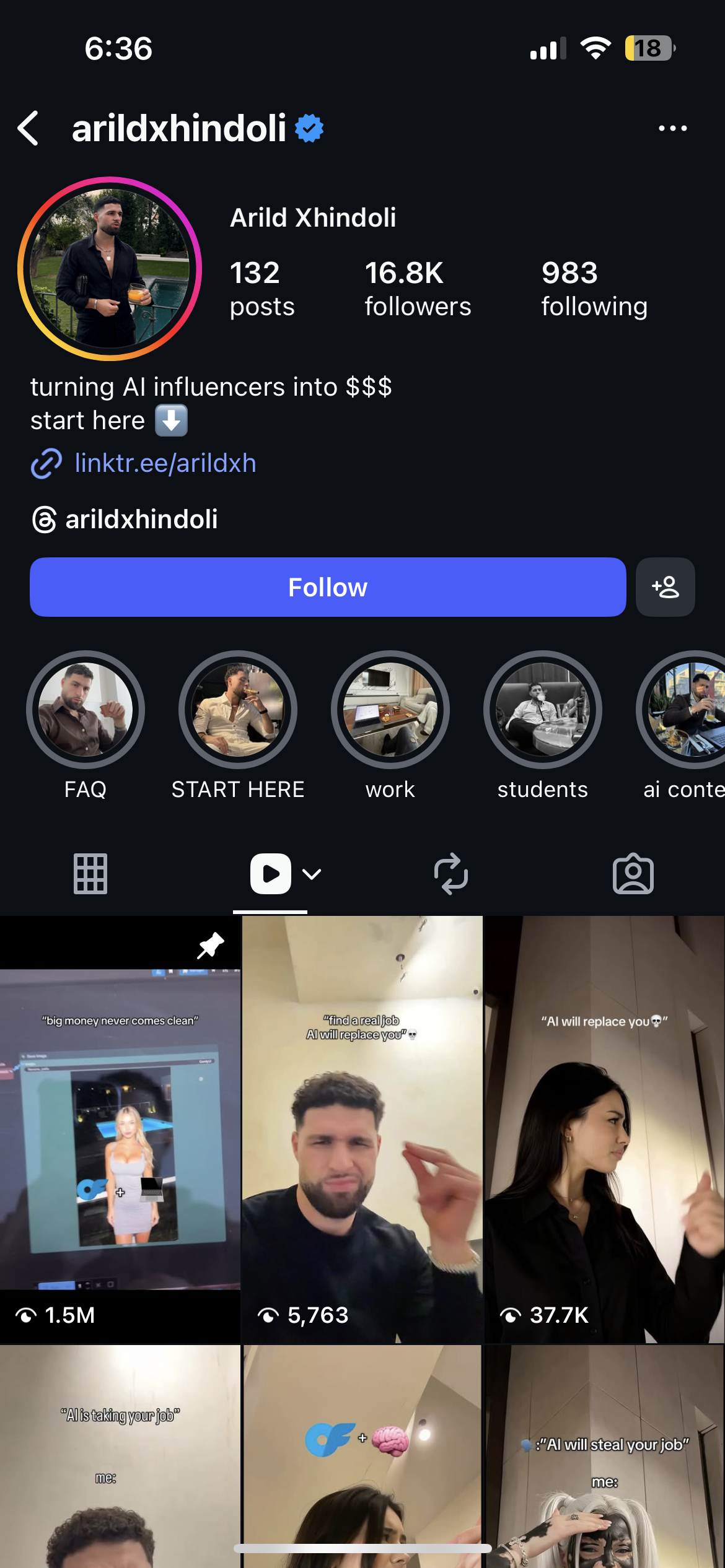Switch to the reposts tab

pyautogui.click(x=451, y=874)
